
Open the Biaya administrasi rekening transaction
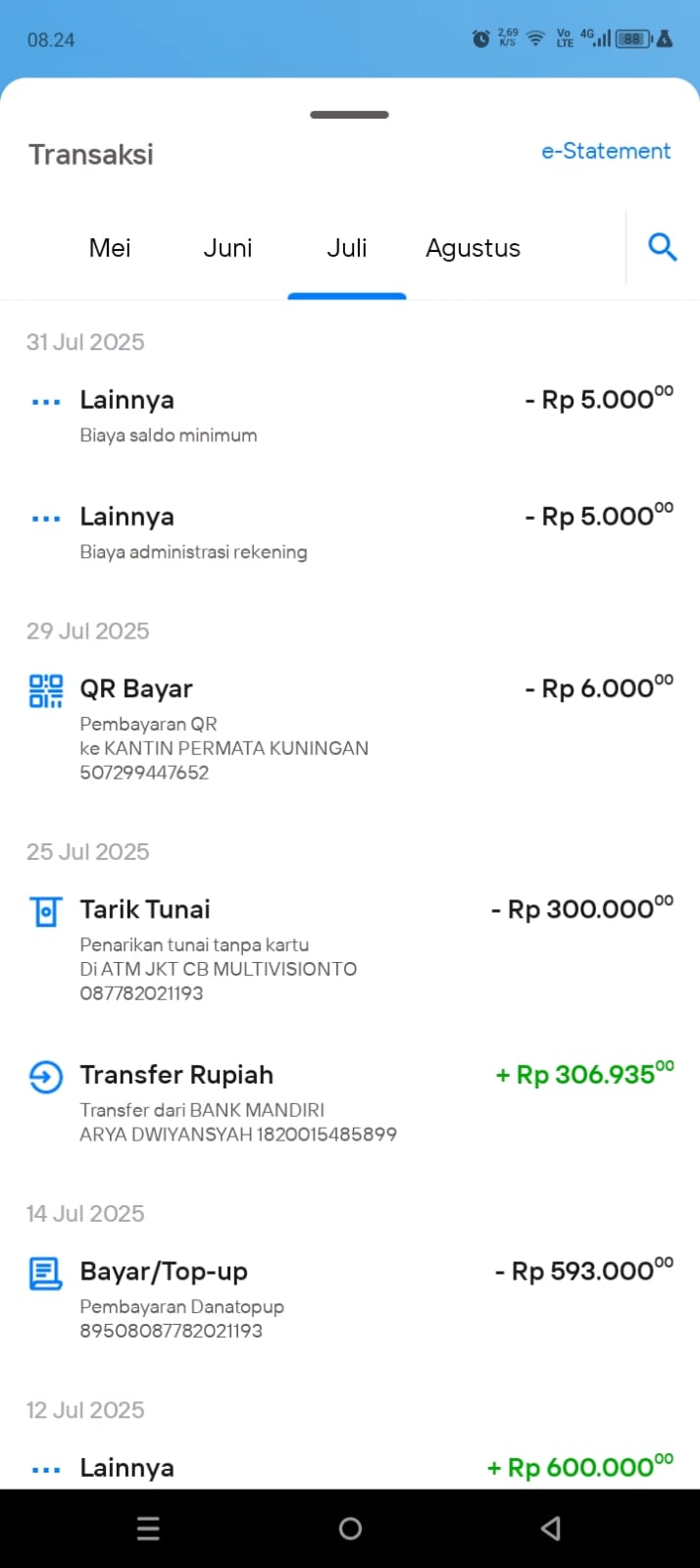[x=350, y=533]
